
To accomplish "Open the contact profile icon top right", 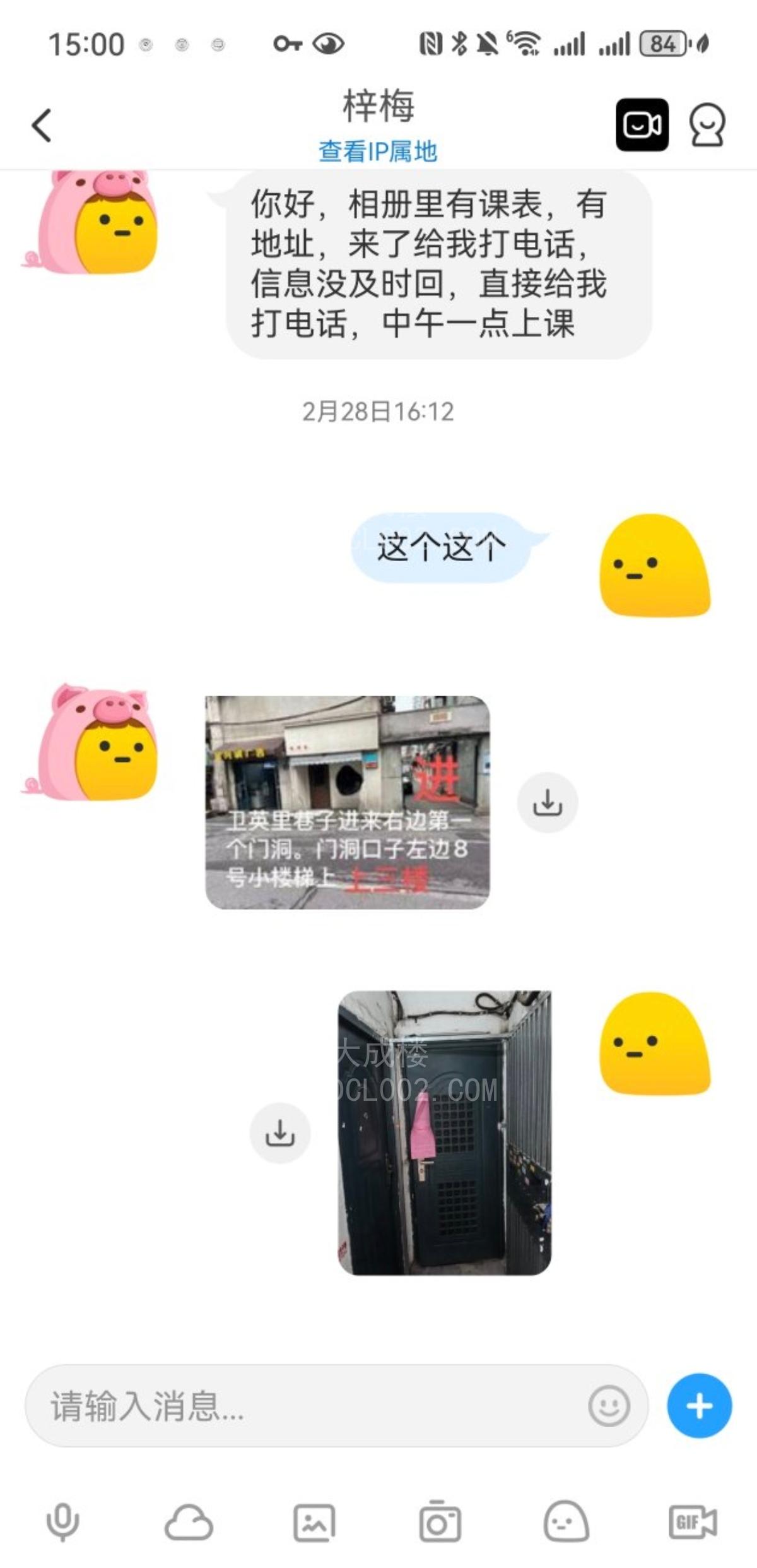I will (x=708, y=124).
